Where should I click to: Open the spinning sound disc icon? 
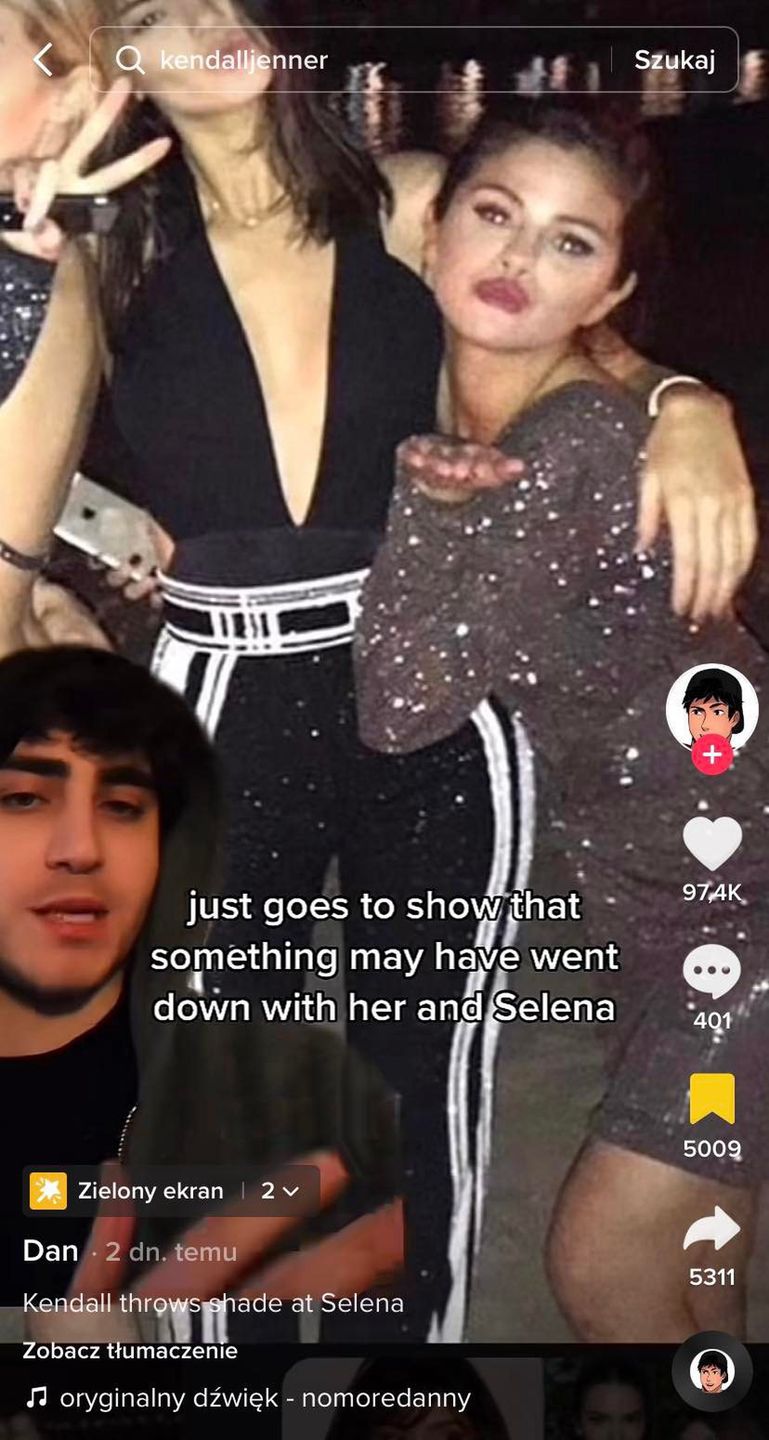(x=712, y=1371)
